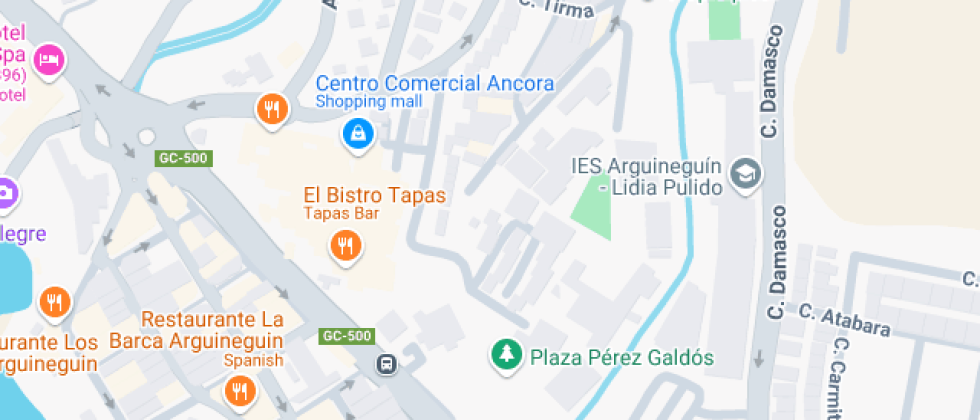The height and width of the screenshot is (420, 980).
Task: Open the purple camera attraction pin
Action: (x=5, y=194)
